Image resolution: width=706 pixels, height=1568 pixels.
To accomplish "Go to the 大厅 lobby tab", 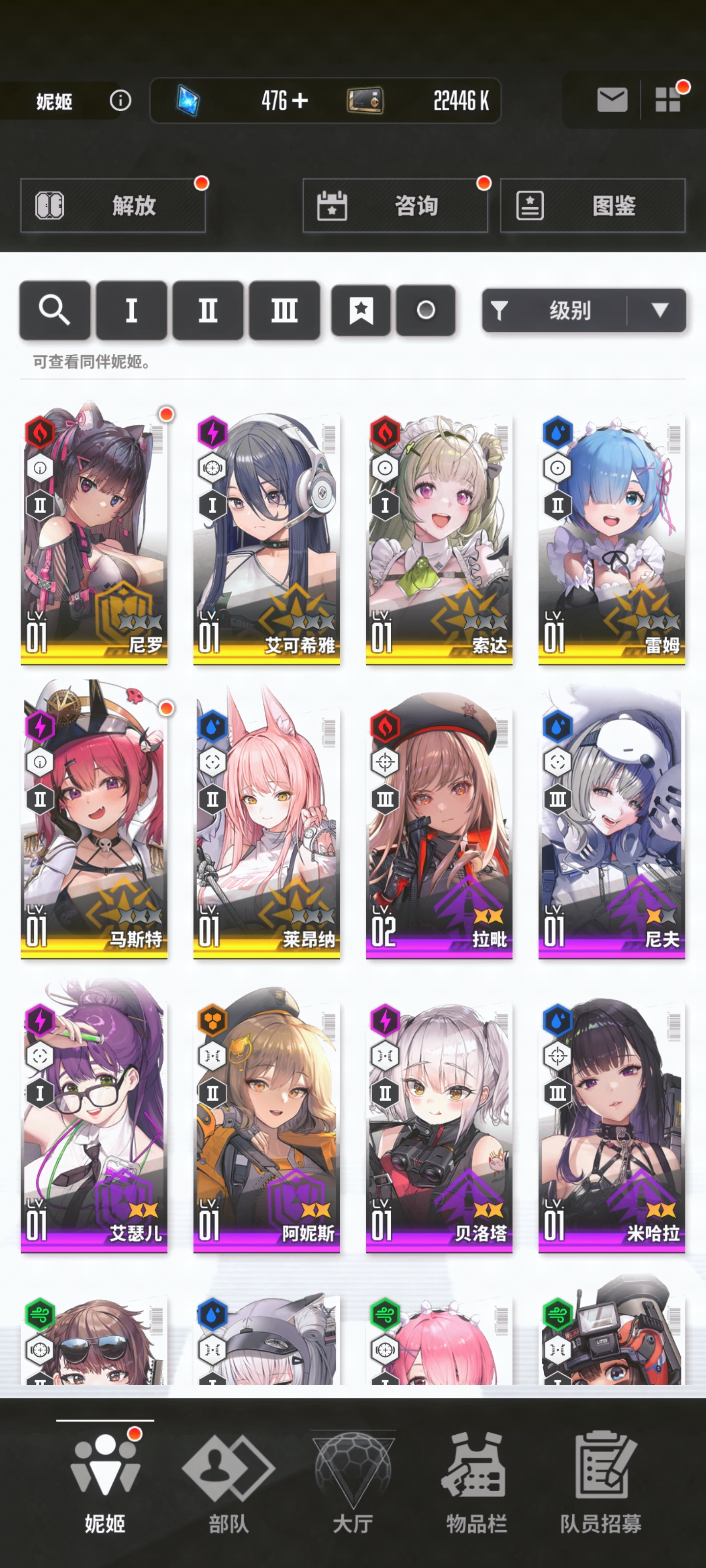I will click(x=353, y=1482).
